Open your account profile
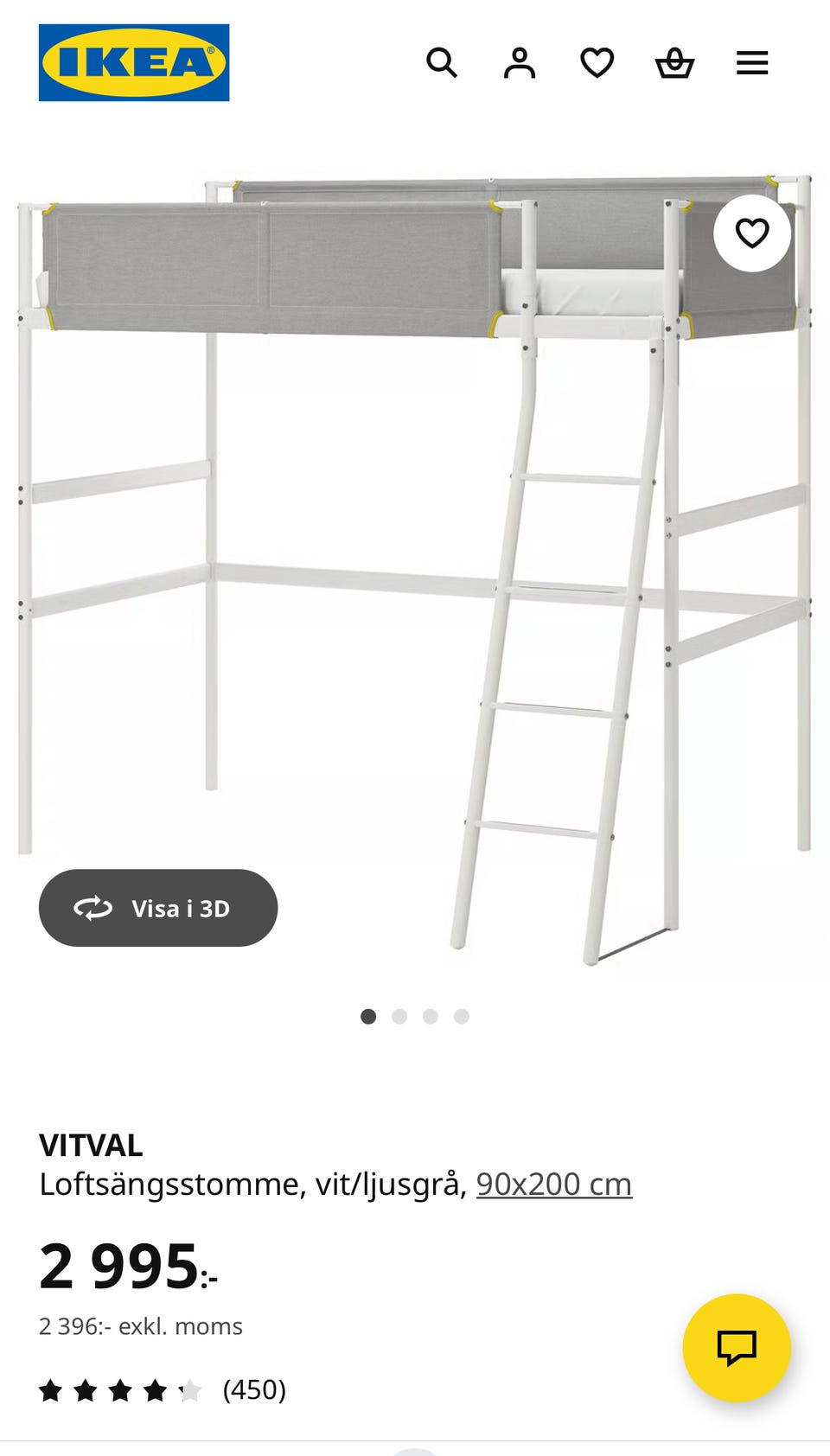The width and height of the screenshot is (830, 1456). 520,62
